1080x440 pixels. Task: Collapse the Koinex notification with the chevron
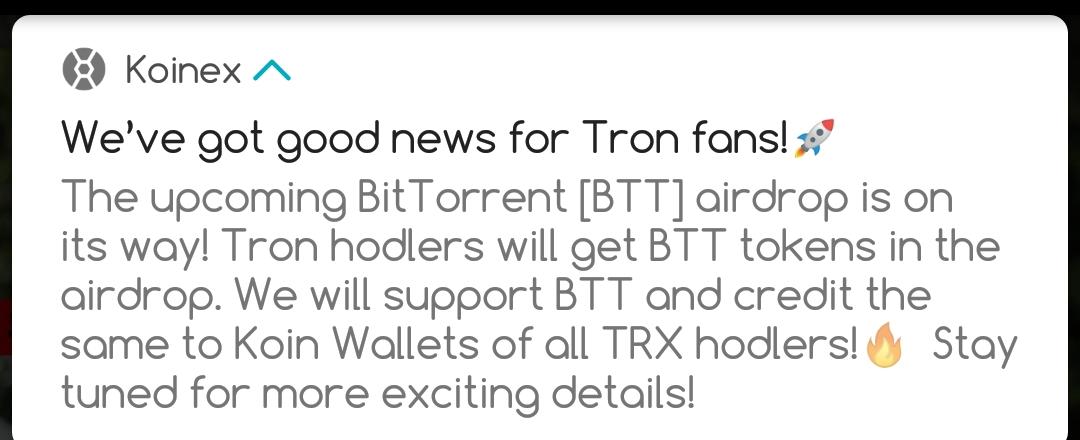(x=272, y=71)
